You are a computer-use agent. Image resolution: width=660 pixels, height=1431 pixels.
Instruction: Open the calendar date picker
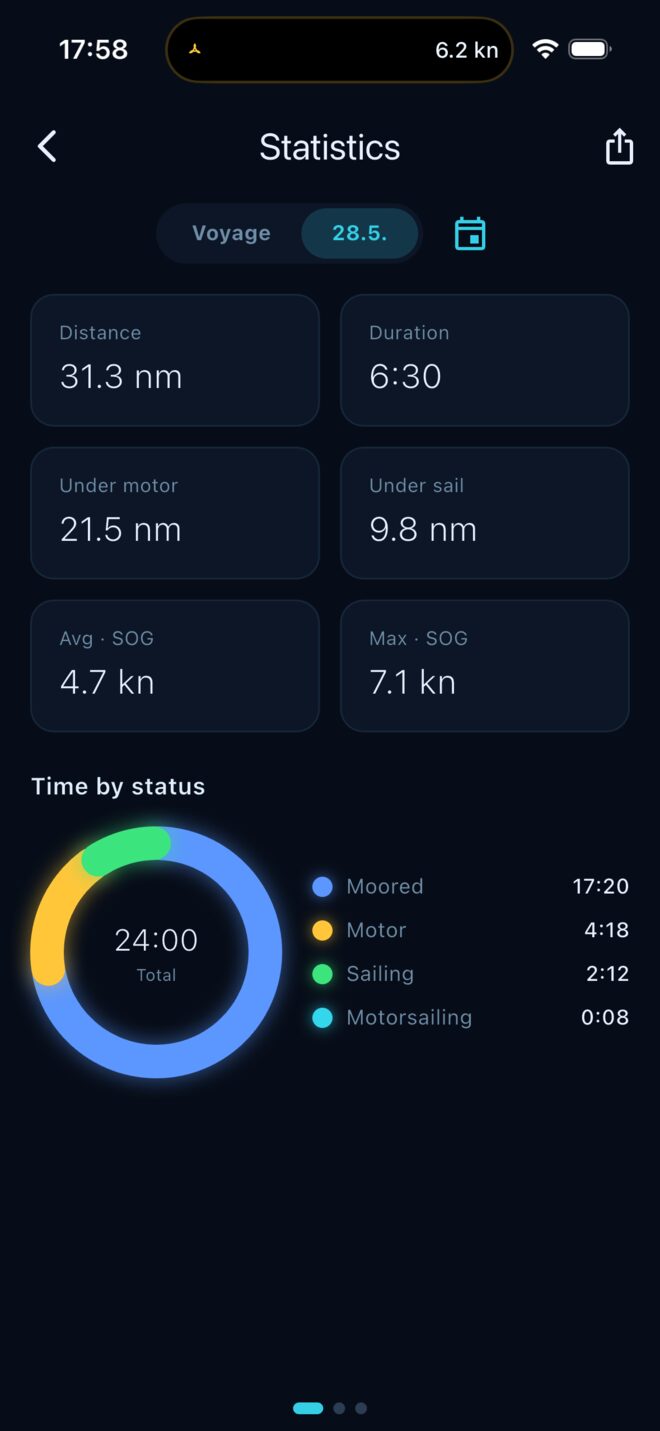[470, 234]
